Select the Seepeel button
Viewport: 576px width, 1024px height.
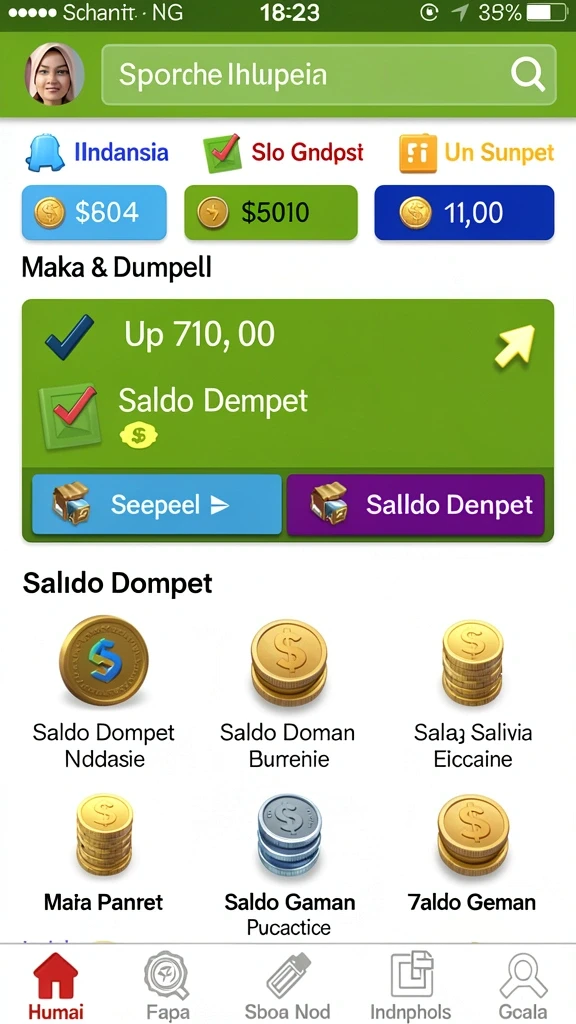click(x=157, y=505)
